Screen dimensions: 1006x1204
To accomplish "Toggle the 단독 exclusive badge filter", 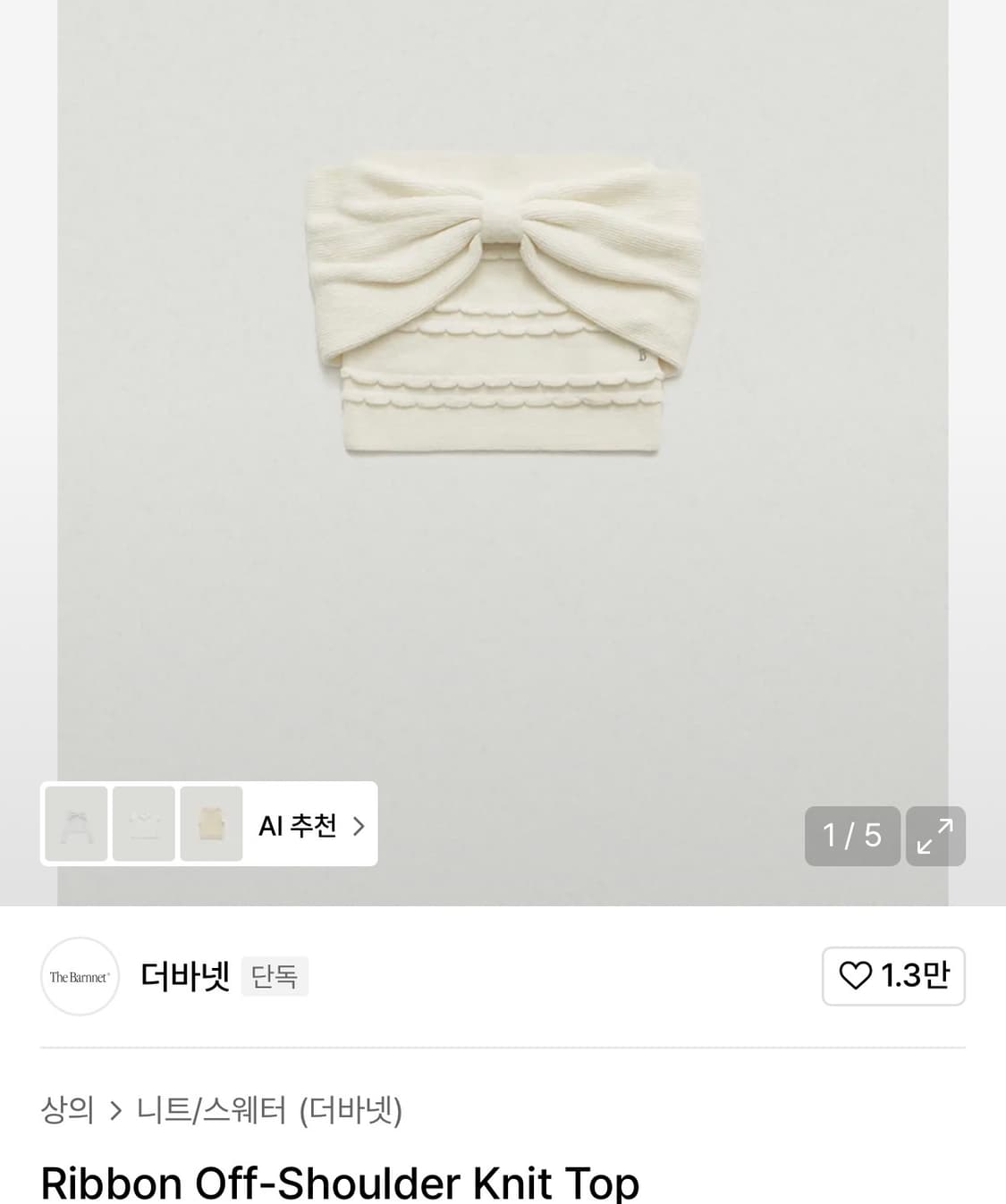I will (x=275, y=976).
